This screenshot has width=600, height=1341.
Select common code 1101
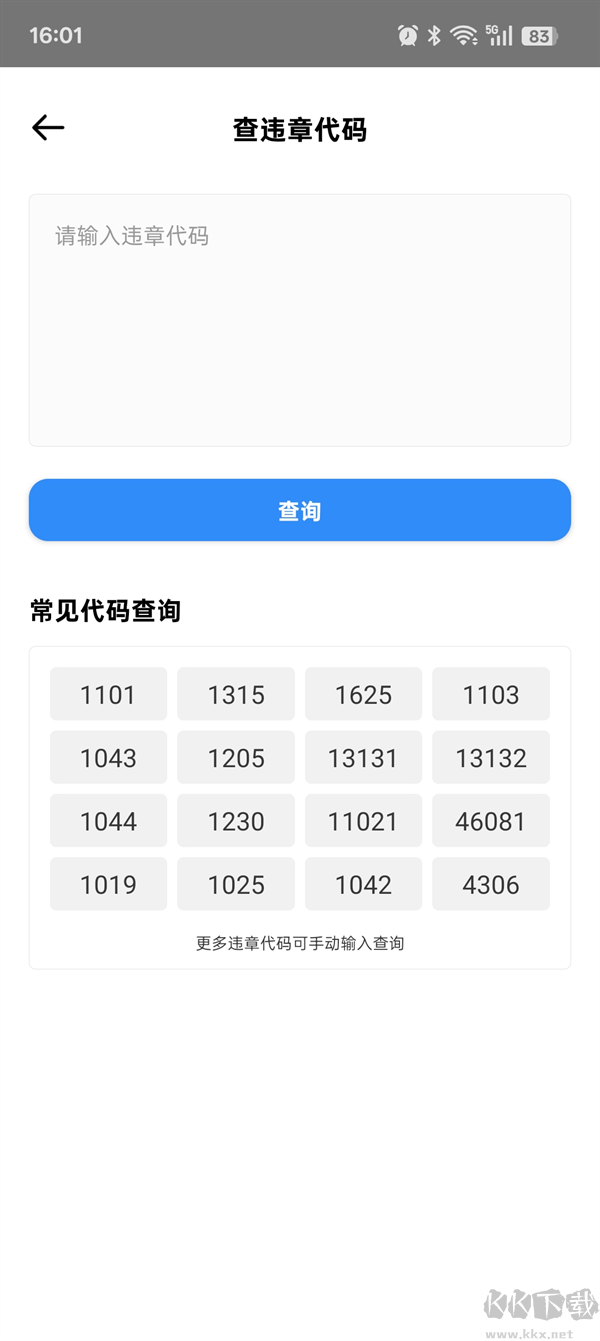108,694
